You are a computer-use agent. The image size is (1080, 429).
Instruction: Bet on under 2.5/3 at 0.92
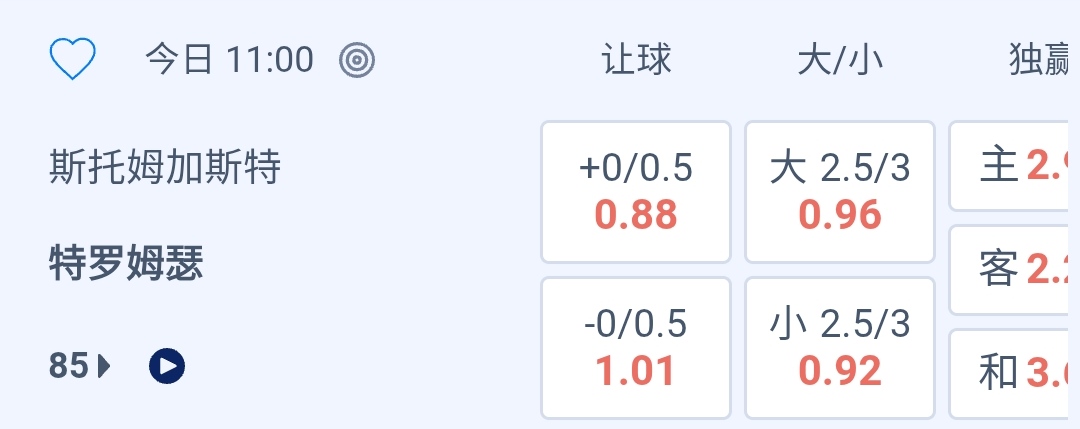(840, 348)
